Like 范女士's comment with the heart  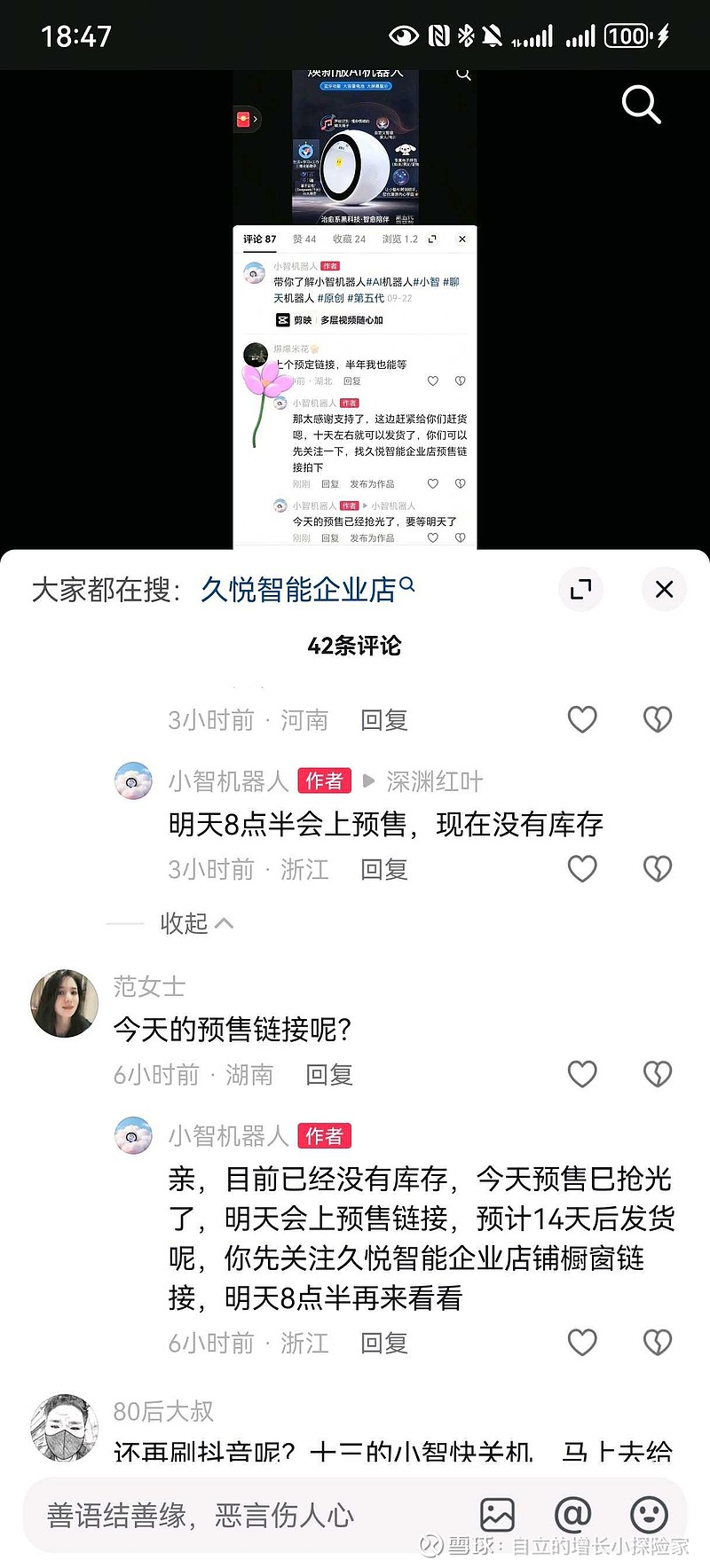pyautogui.click(x=581, y=1074)
